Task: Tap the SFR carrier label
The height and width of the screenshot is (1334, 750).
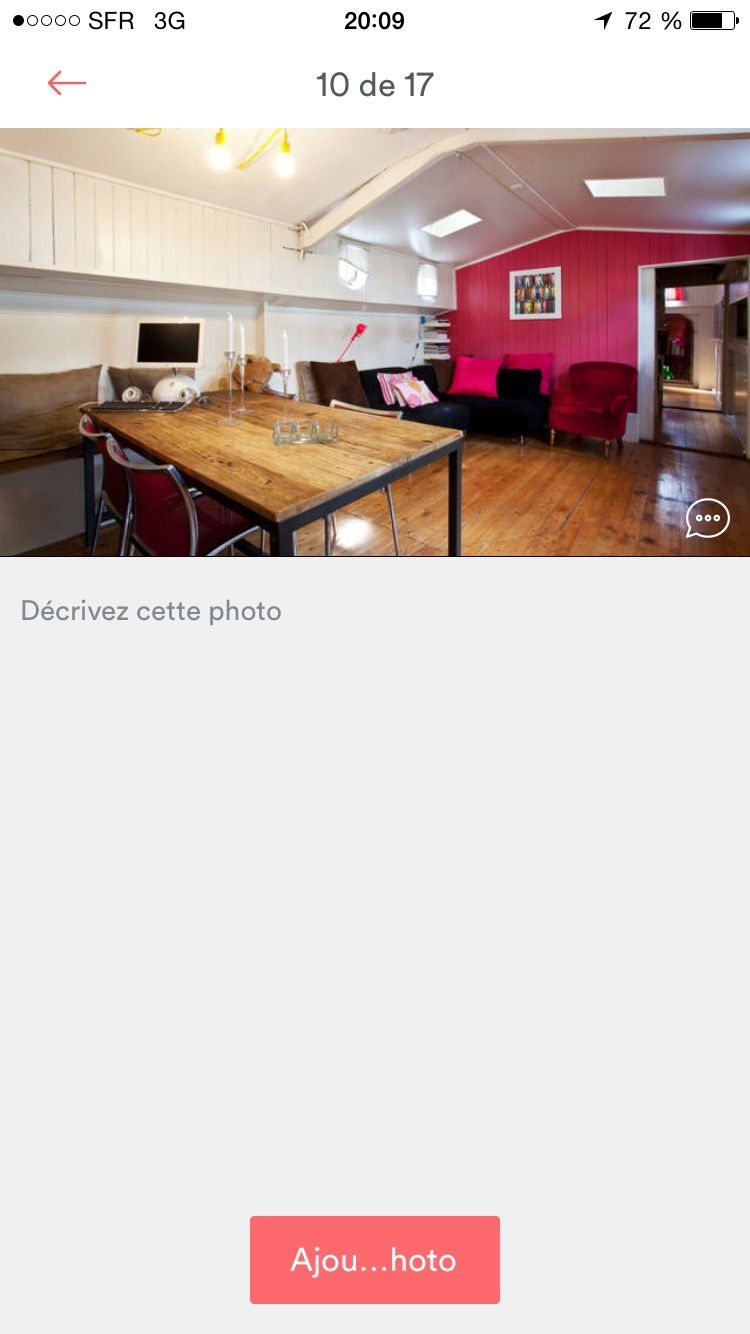Action: point(110,19)
